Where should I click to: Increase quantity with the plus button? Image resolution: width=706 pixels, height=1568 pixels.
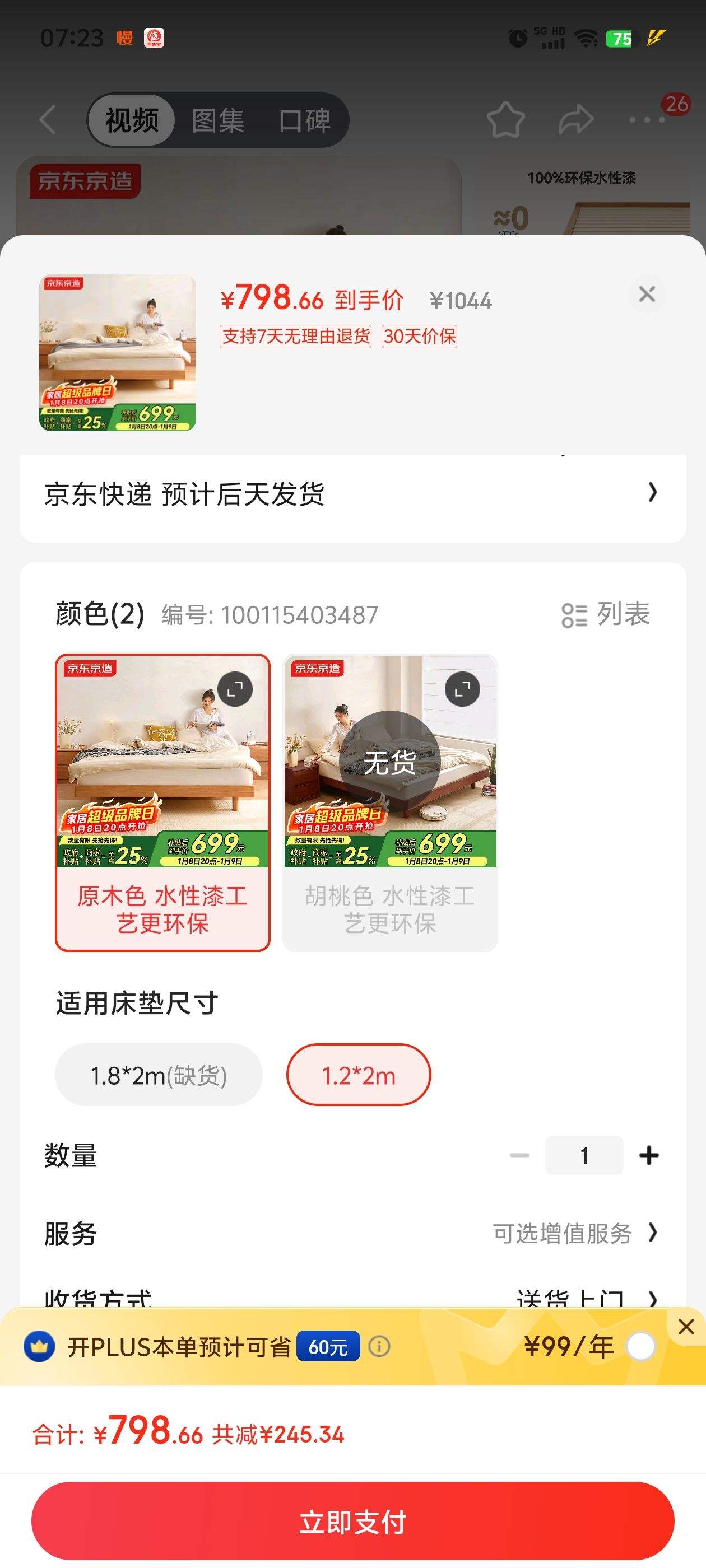[649, 1155]
